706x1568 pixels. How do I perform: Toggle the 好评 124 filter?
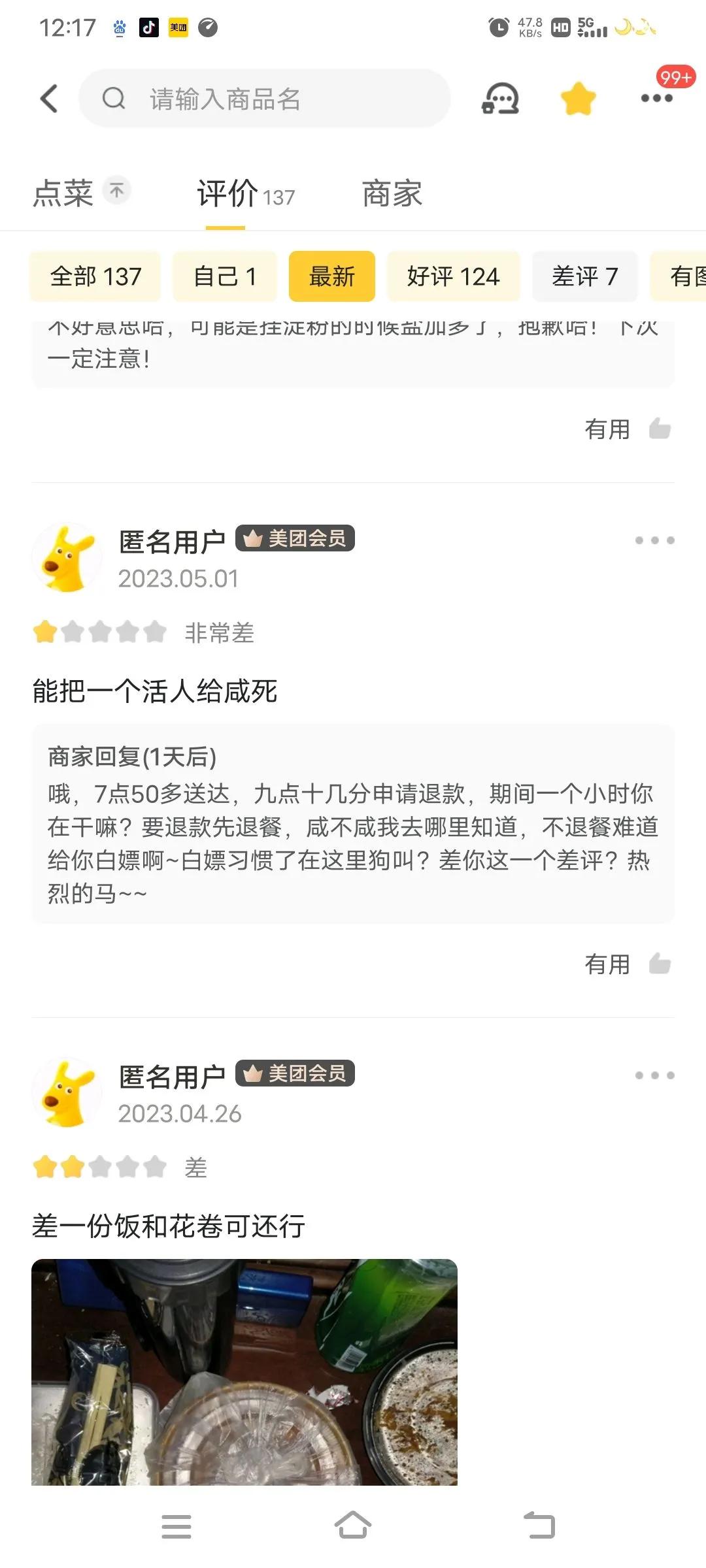(454, 276)
